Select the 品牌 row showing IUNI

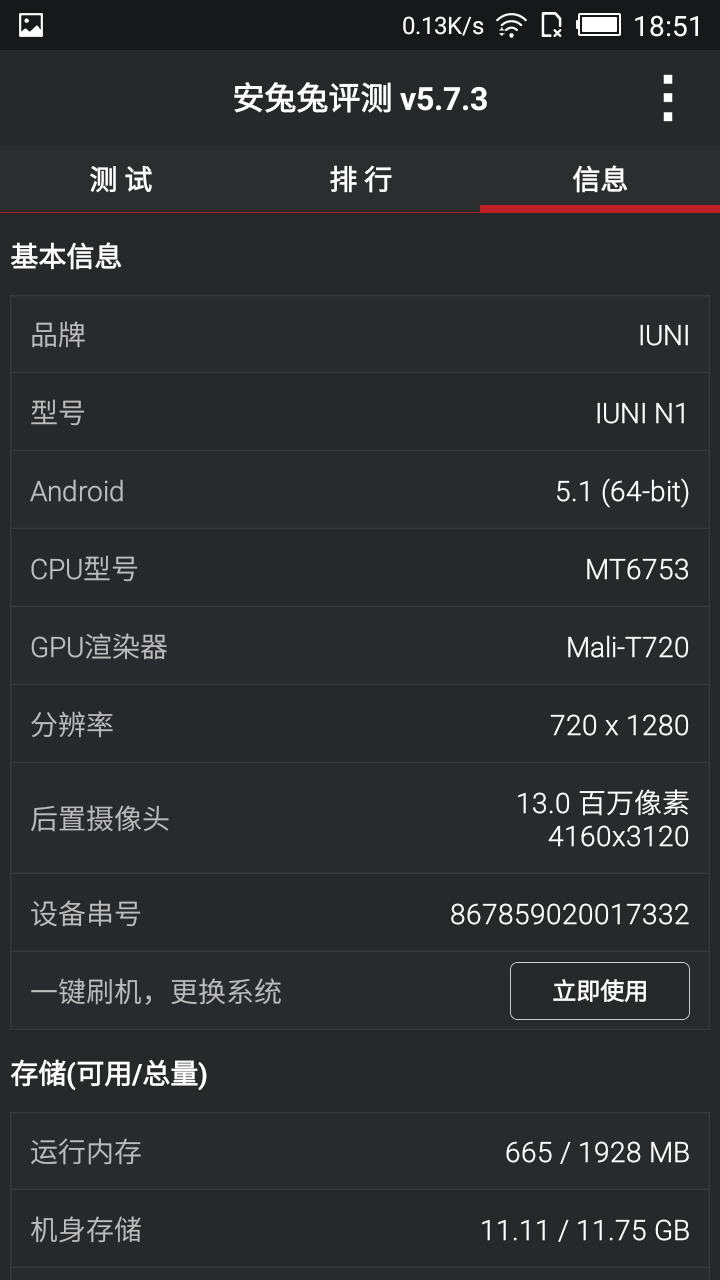coord(360,334)
